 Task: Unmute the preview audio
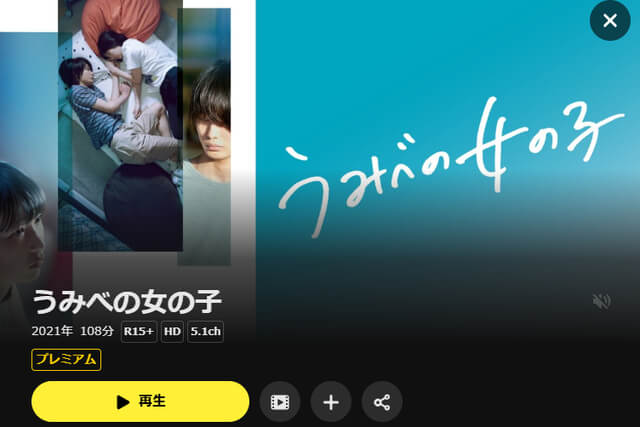click(601, 300)
